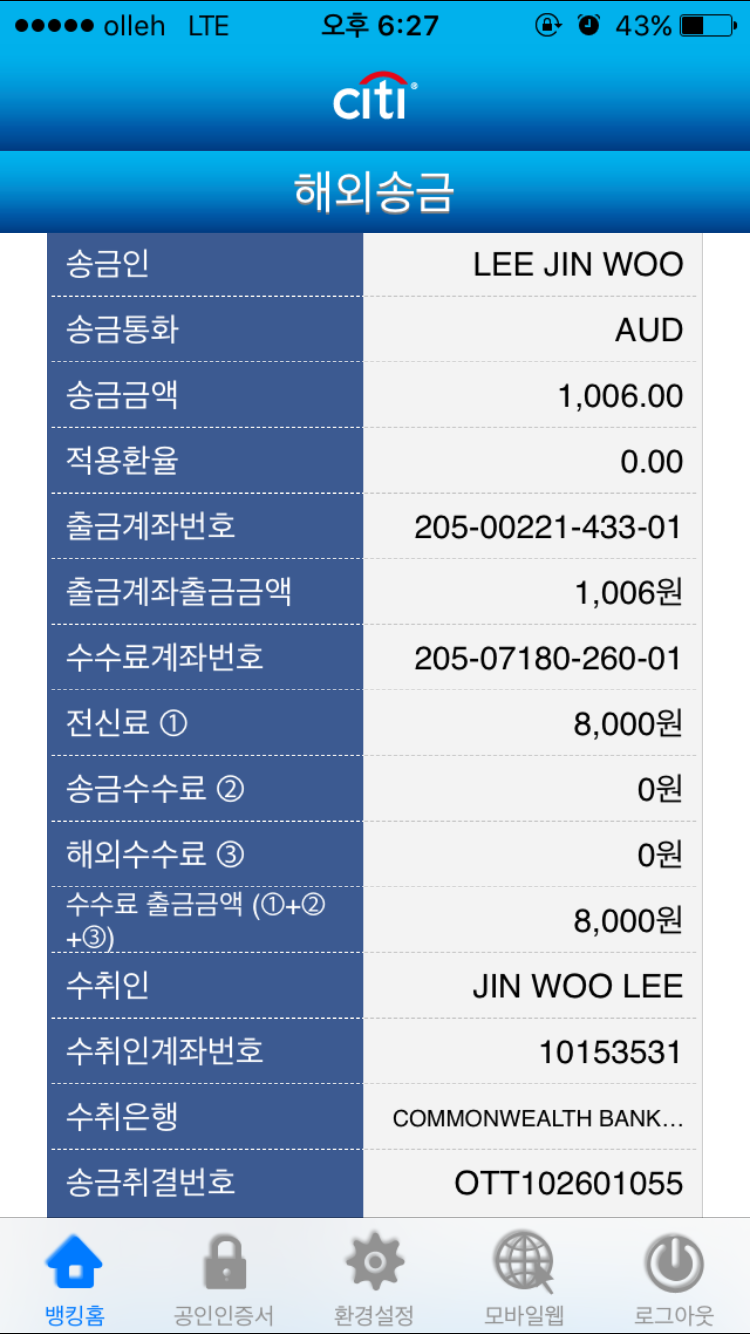This screenshot has width=750, height=1334.
Task: Go to the 뱅킹홈 tab
Action: coord(74,1277)
